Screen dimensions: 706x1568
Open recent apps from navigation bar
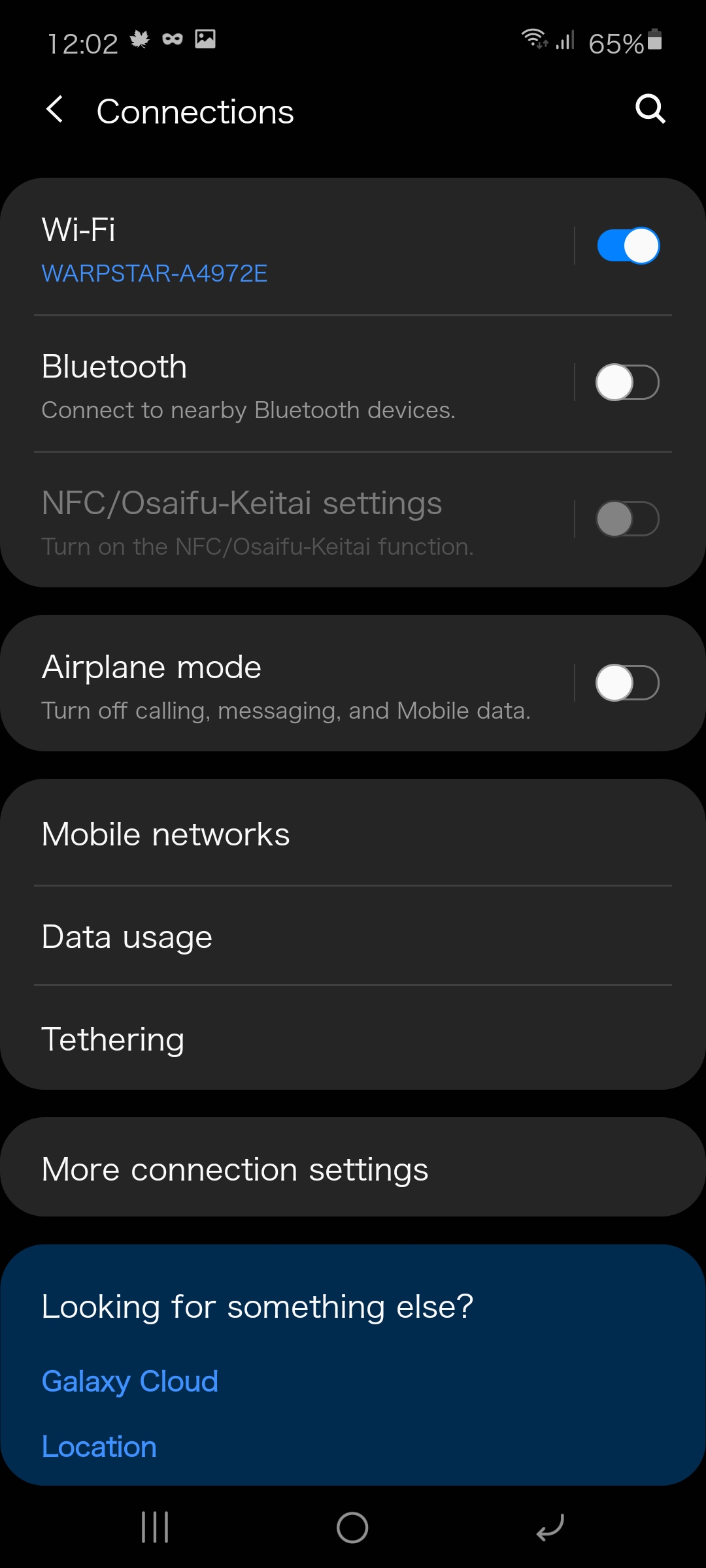pos(155,1527)
